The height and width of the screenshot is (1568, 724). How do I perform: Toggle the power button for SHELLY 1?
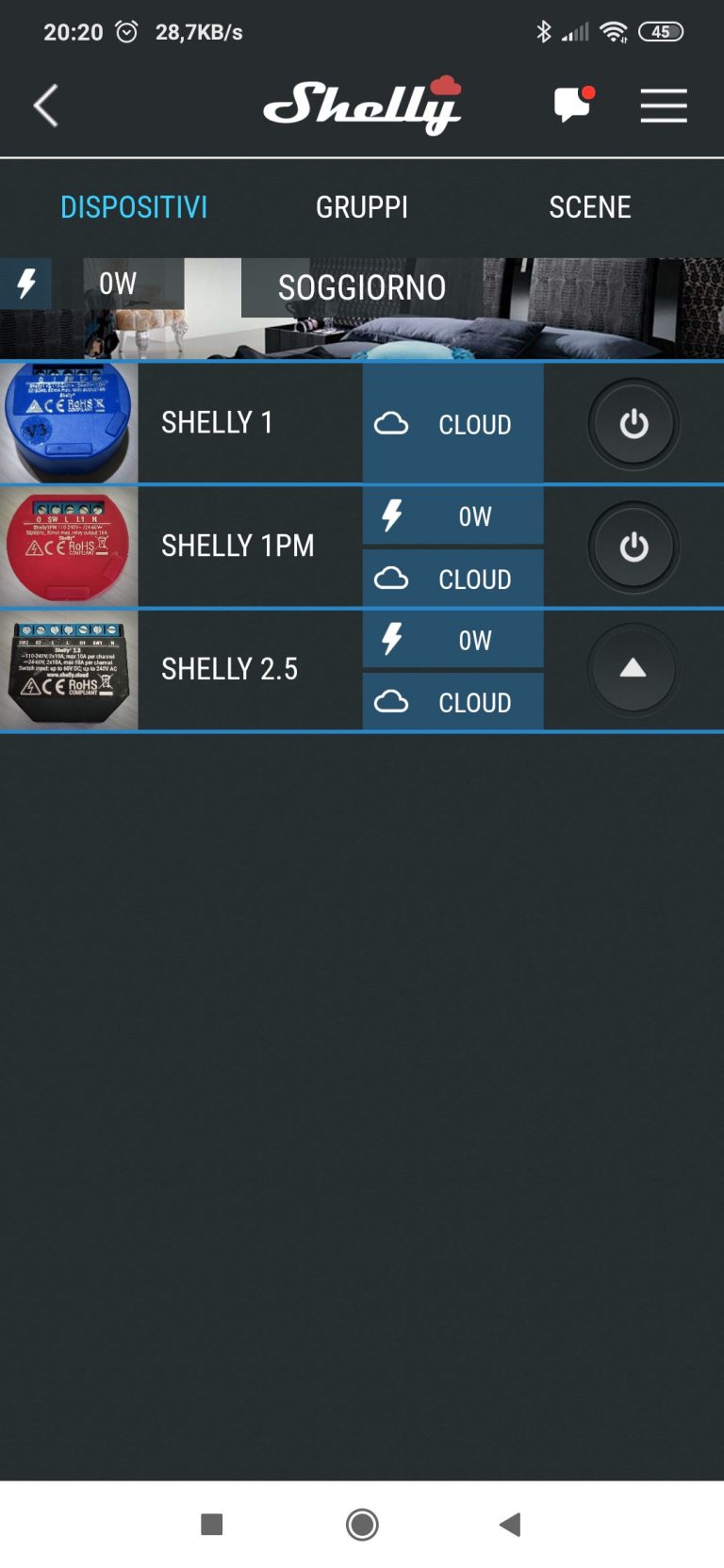pos(633,424)
